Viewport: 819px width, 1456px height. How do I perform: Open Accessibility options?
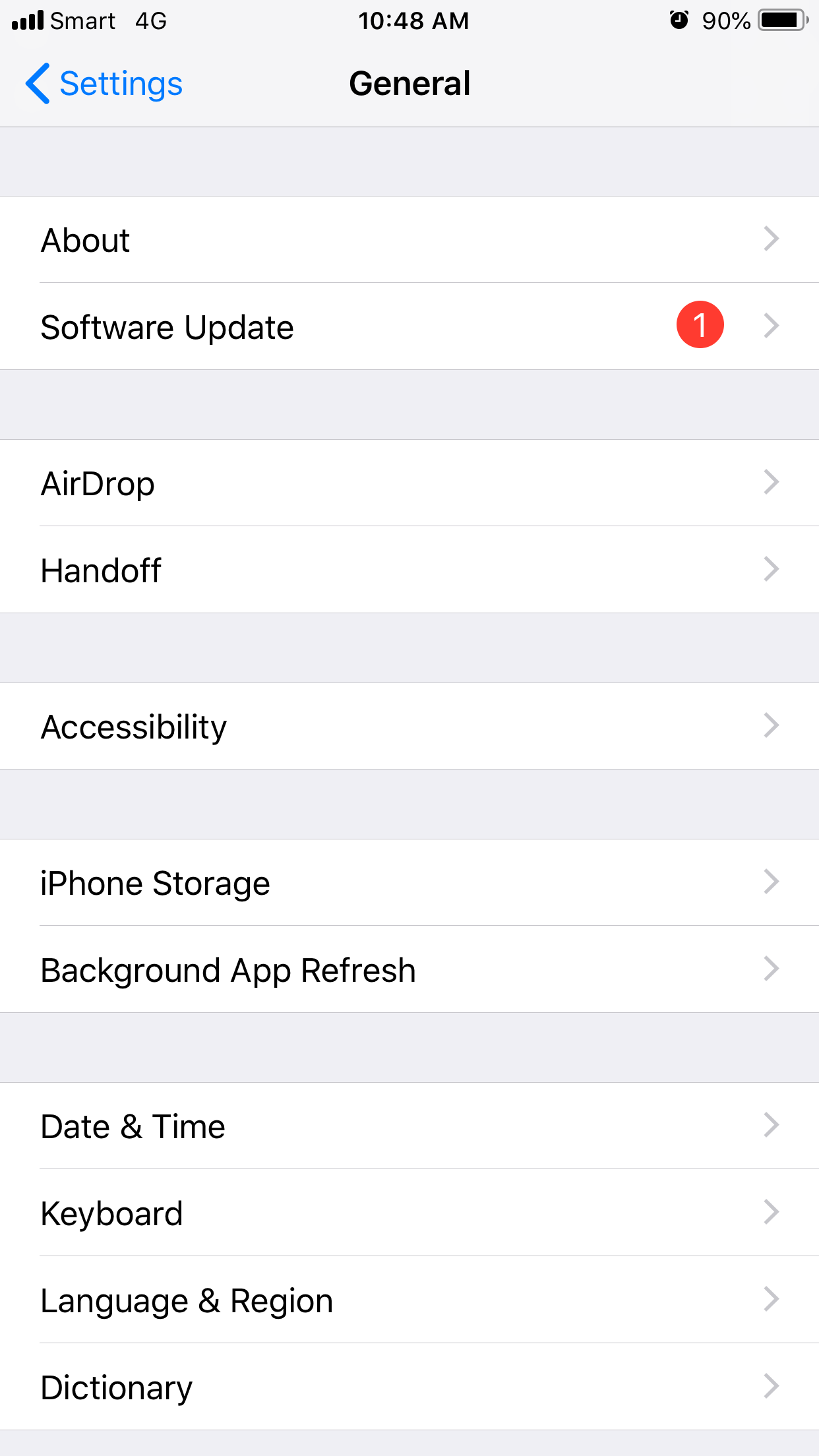click(x=409, y=726)
